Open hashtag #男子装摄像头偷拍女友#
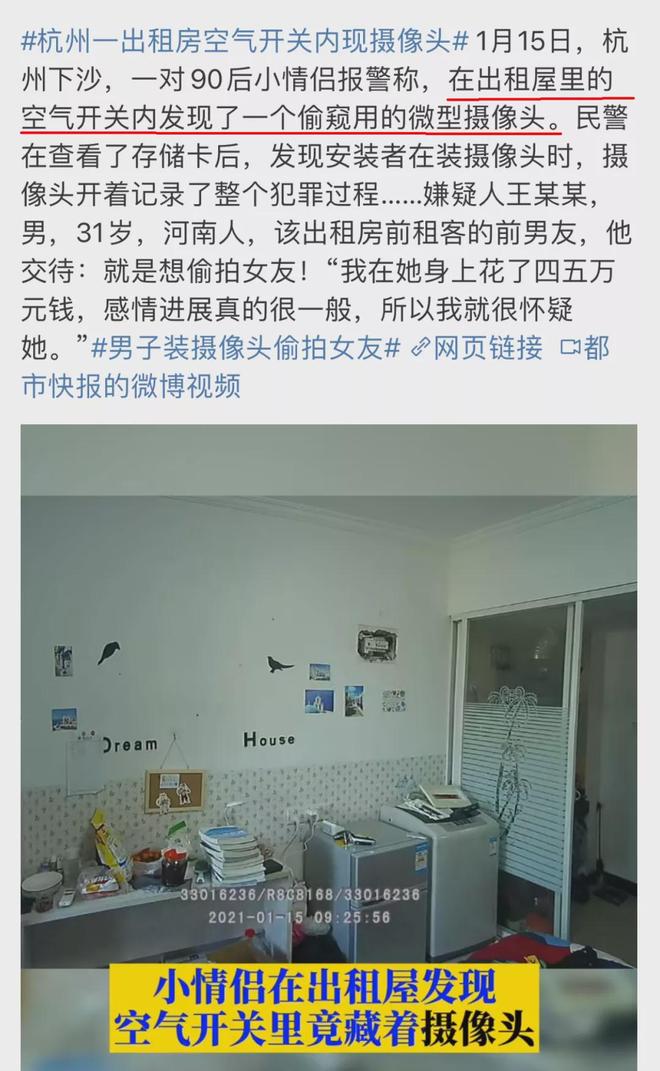The width and height of the screenshot is (660, 1071). 245,348
